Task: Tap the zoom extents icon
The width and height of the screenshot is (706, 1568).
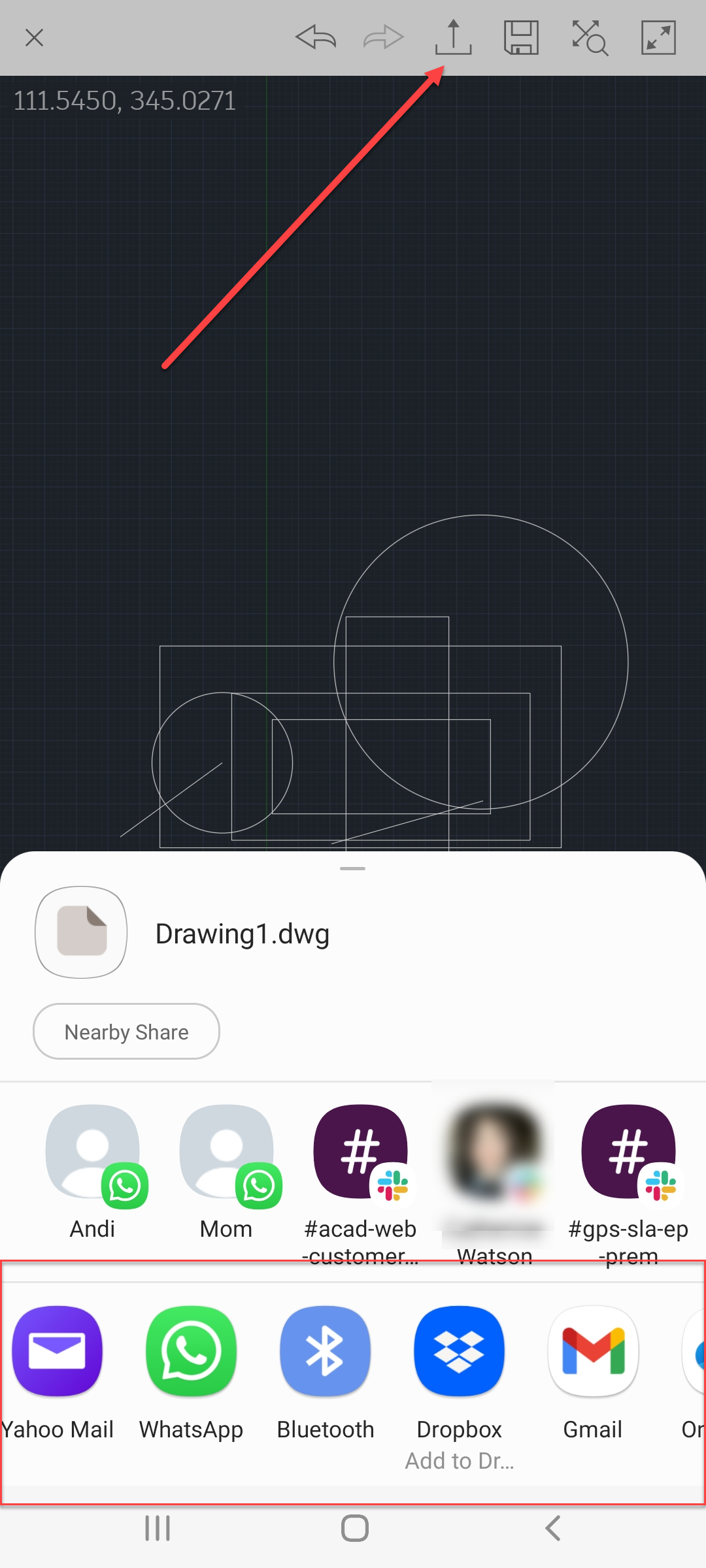Action: coord(590,38)
